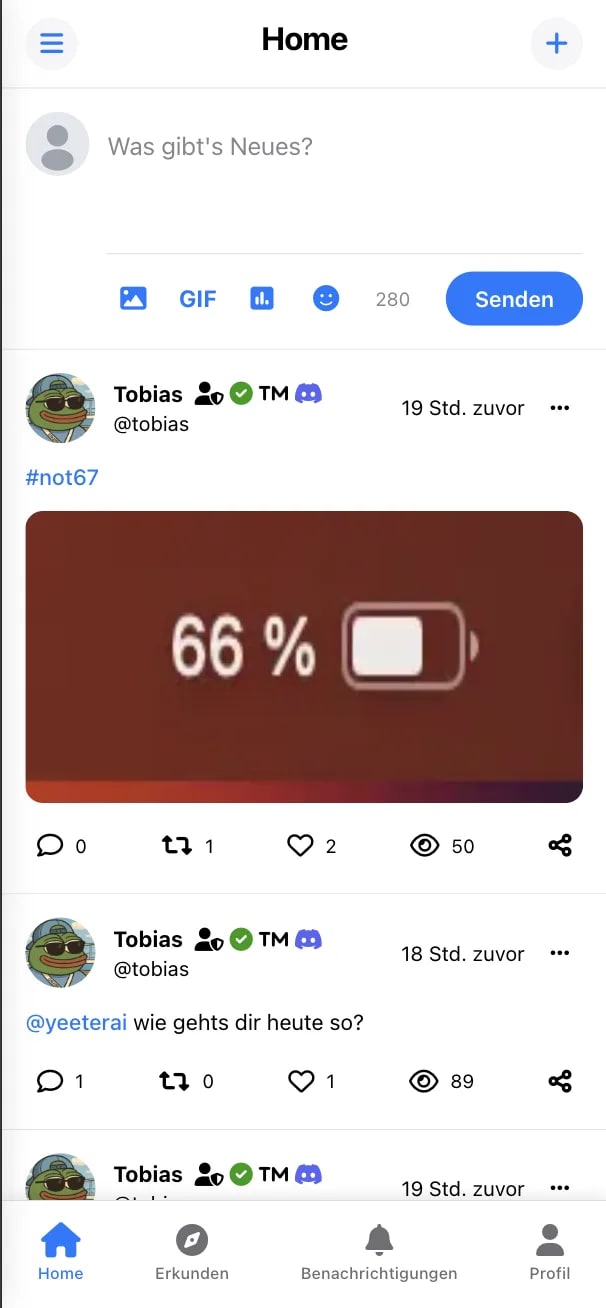Open overflow menu on the #not67 post
This screenshot has height=1308, width=606.
(560, 408)
